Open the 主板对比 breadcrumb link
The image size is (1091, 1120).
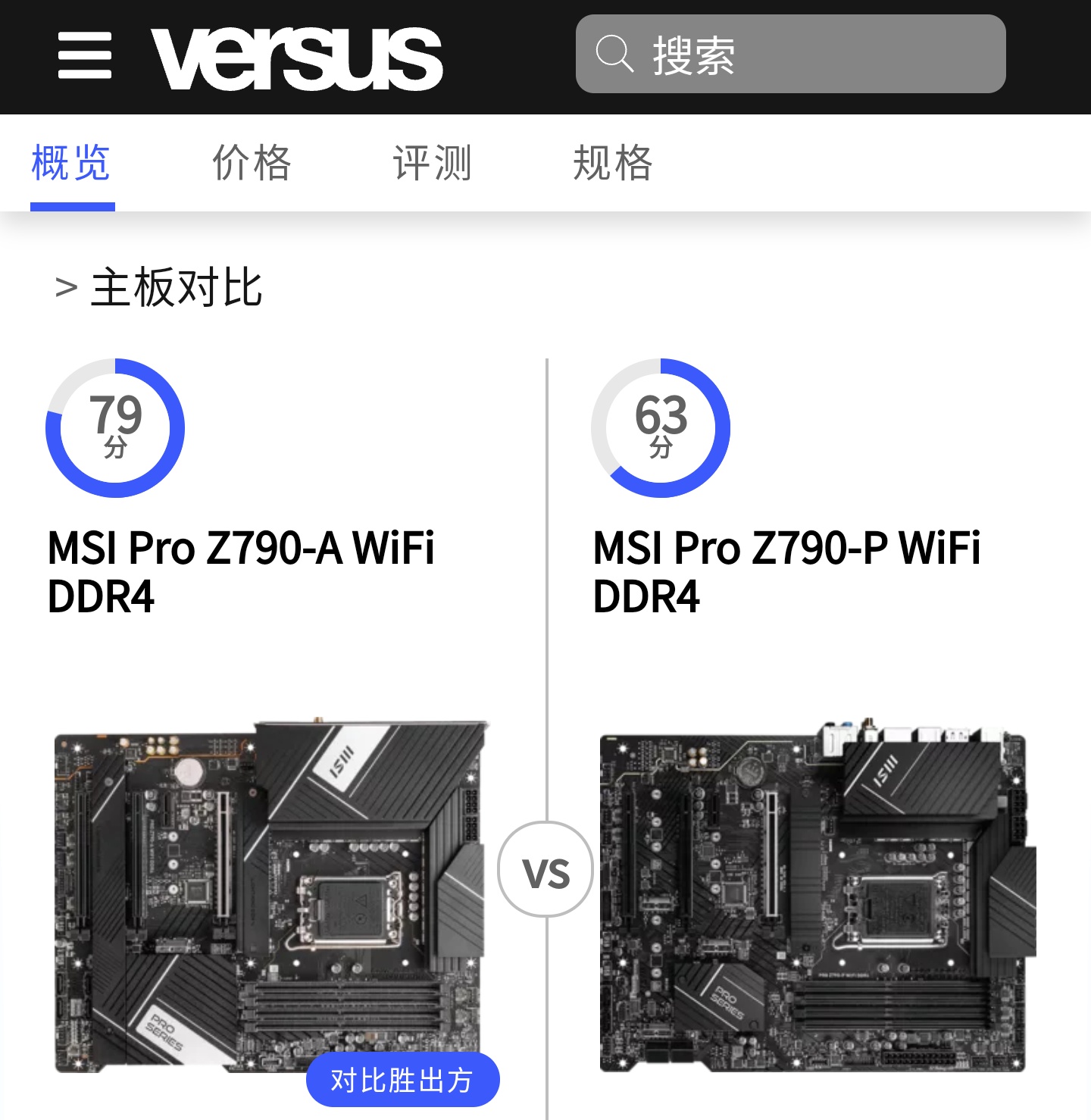tap(176, 288)
